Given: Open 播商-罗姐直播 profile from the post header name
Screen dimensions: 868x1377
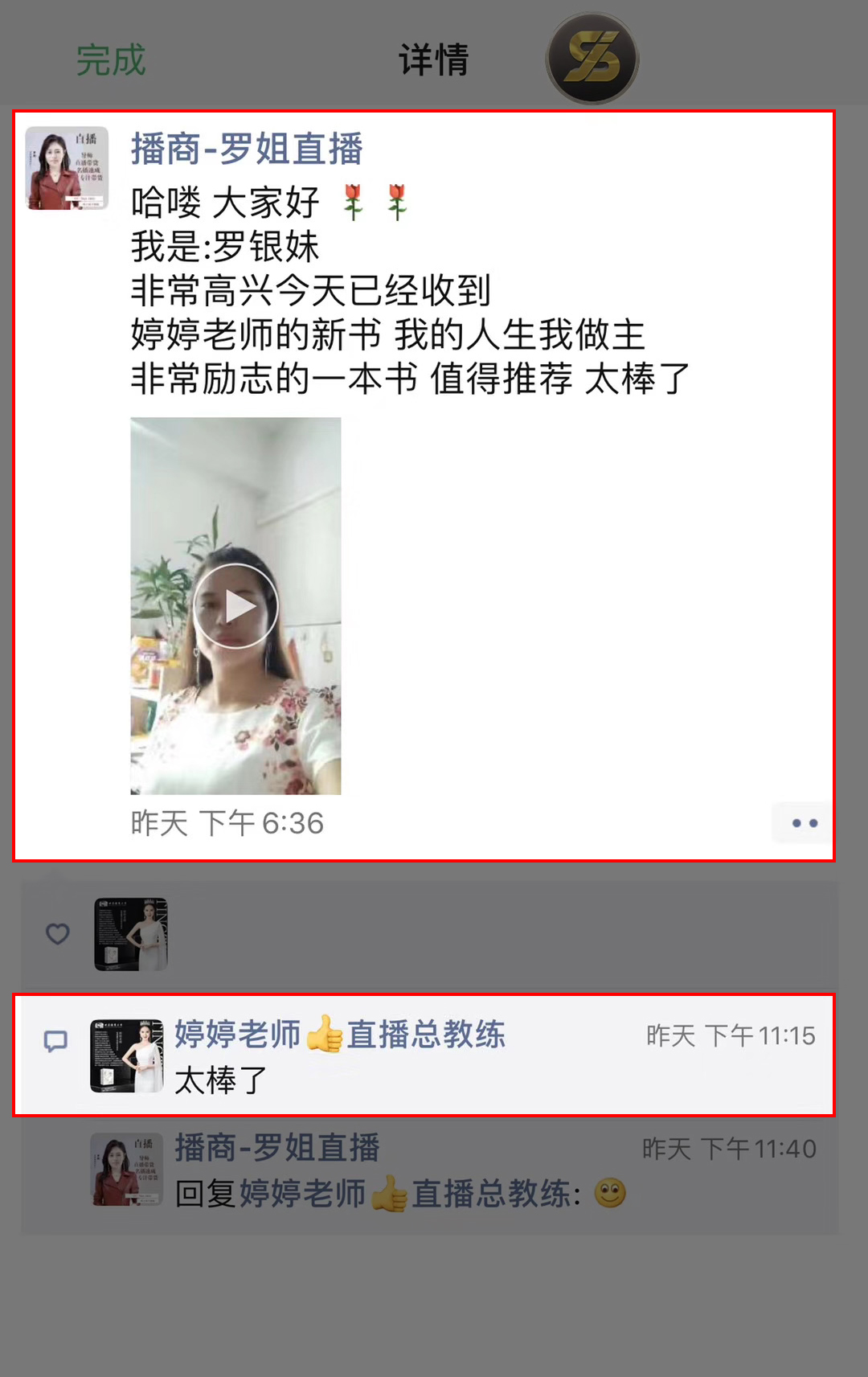Looking at the screenshot, I should tap(247, 150).
